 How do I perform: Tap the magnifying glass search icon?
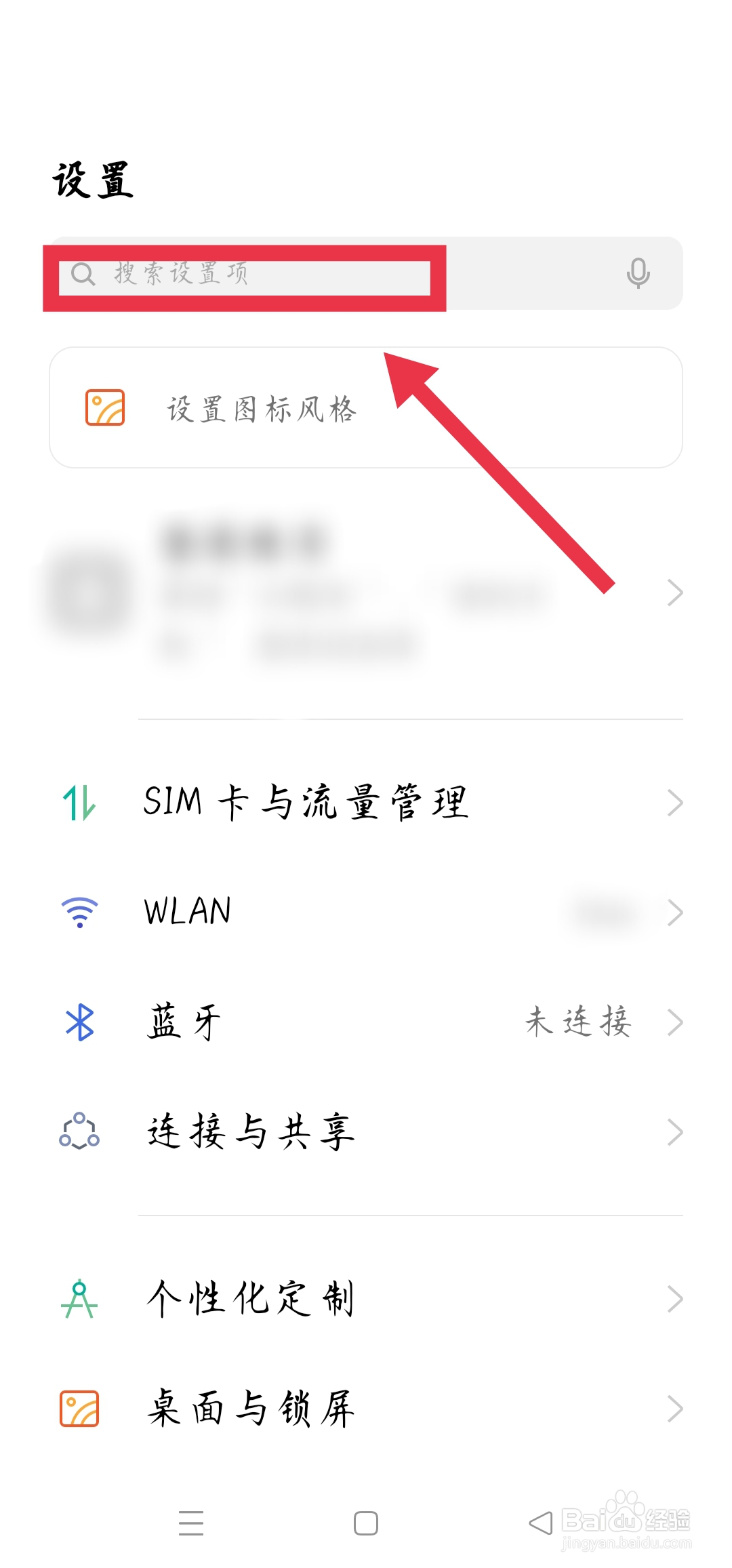point(84,275)
